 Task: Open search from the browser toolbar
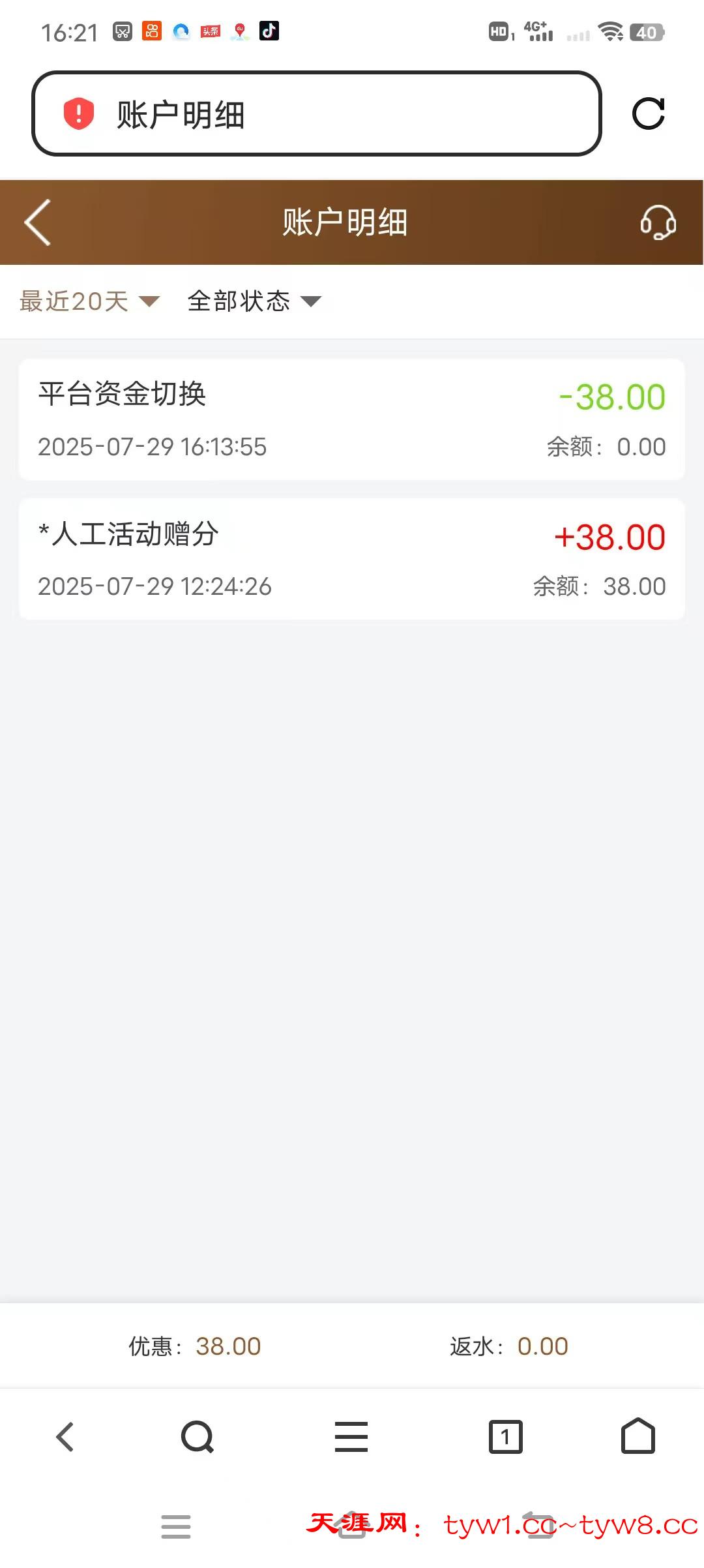(x=198, y=1437)
